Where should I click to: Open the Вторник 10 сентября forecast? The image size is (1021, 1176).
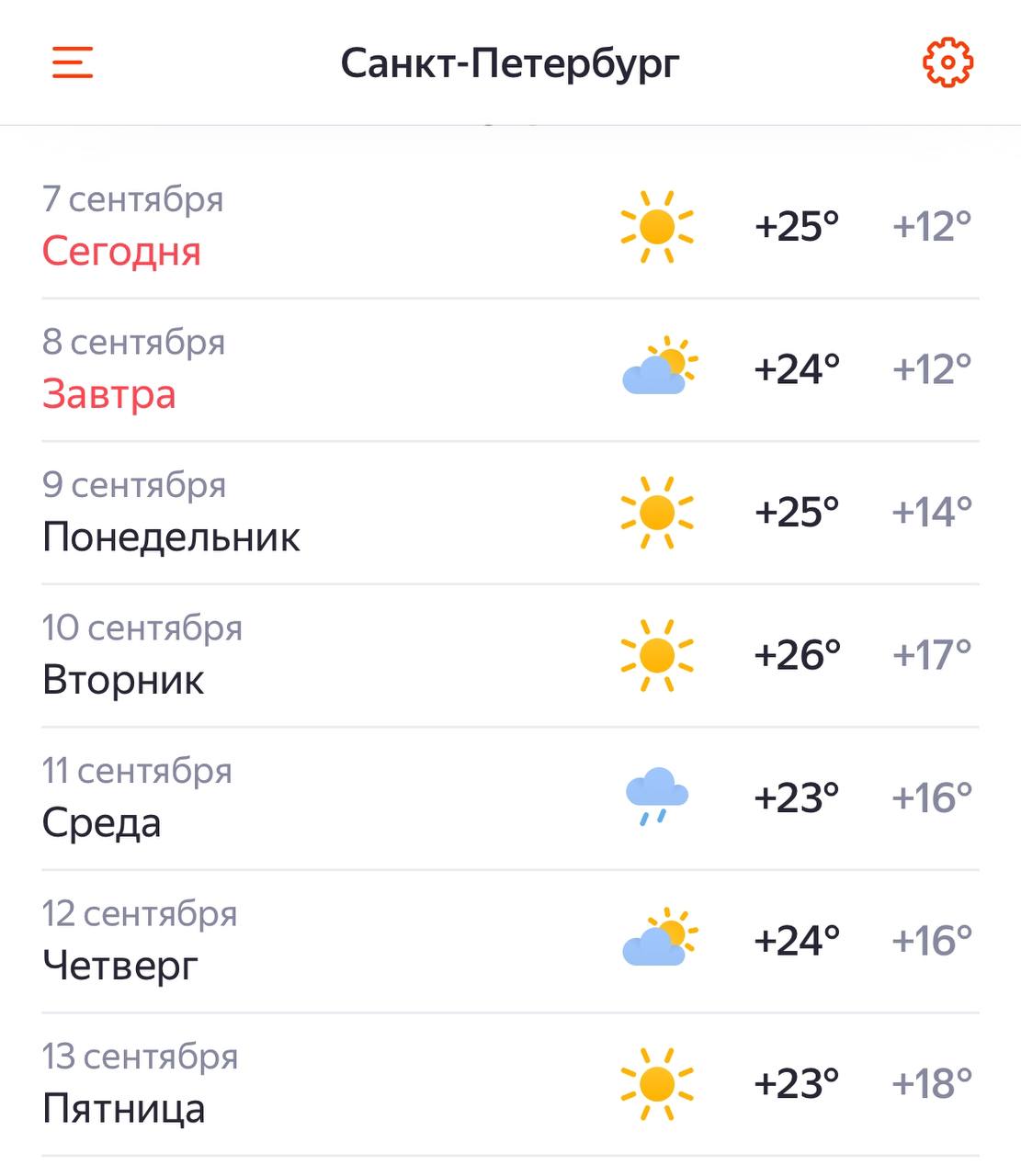(x=510, y=655)
